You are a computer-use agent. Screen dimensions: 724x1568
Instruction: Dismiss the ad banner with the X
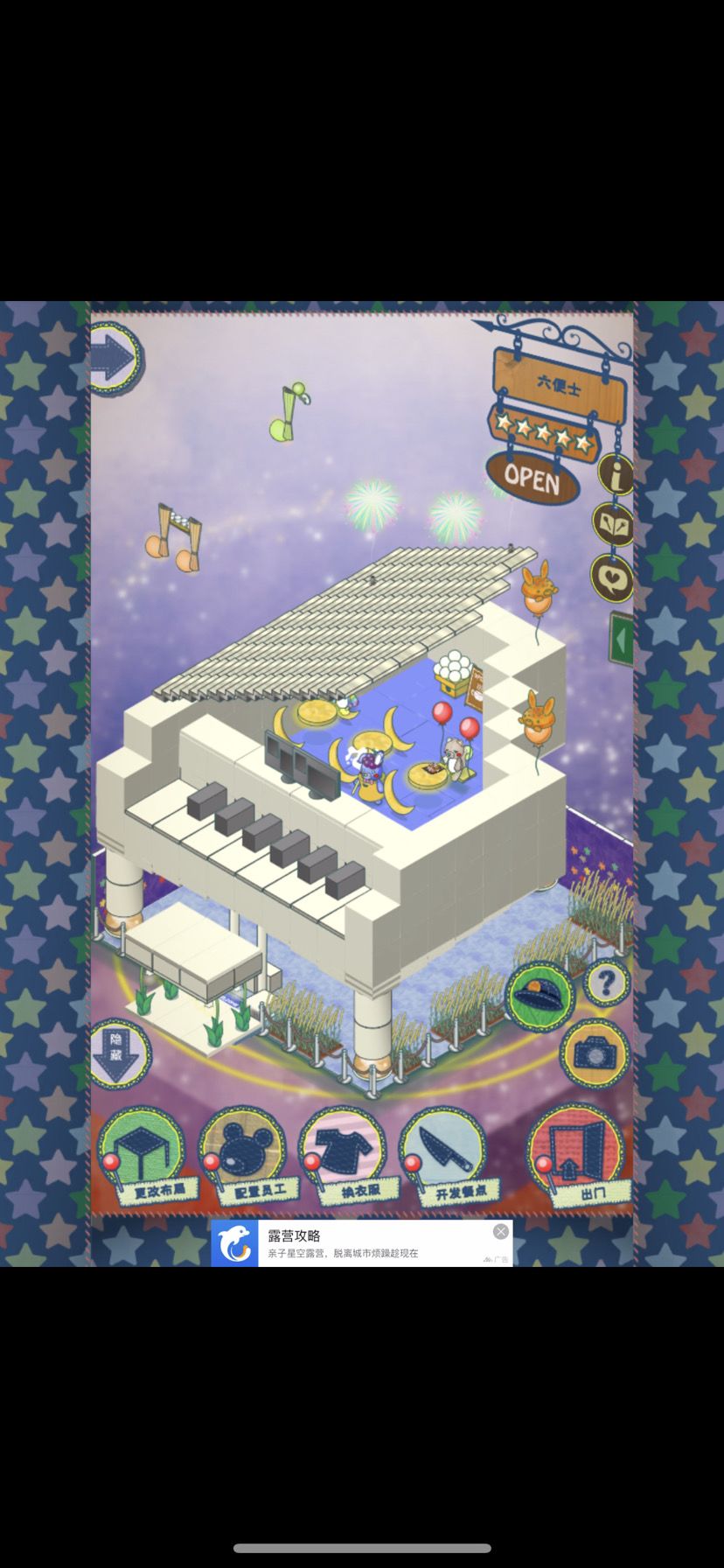tap(500, 1231)
